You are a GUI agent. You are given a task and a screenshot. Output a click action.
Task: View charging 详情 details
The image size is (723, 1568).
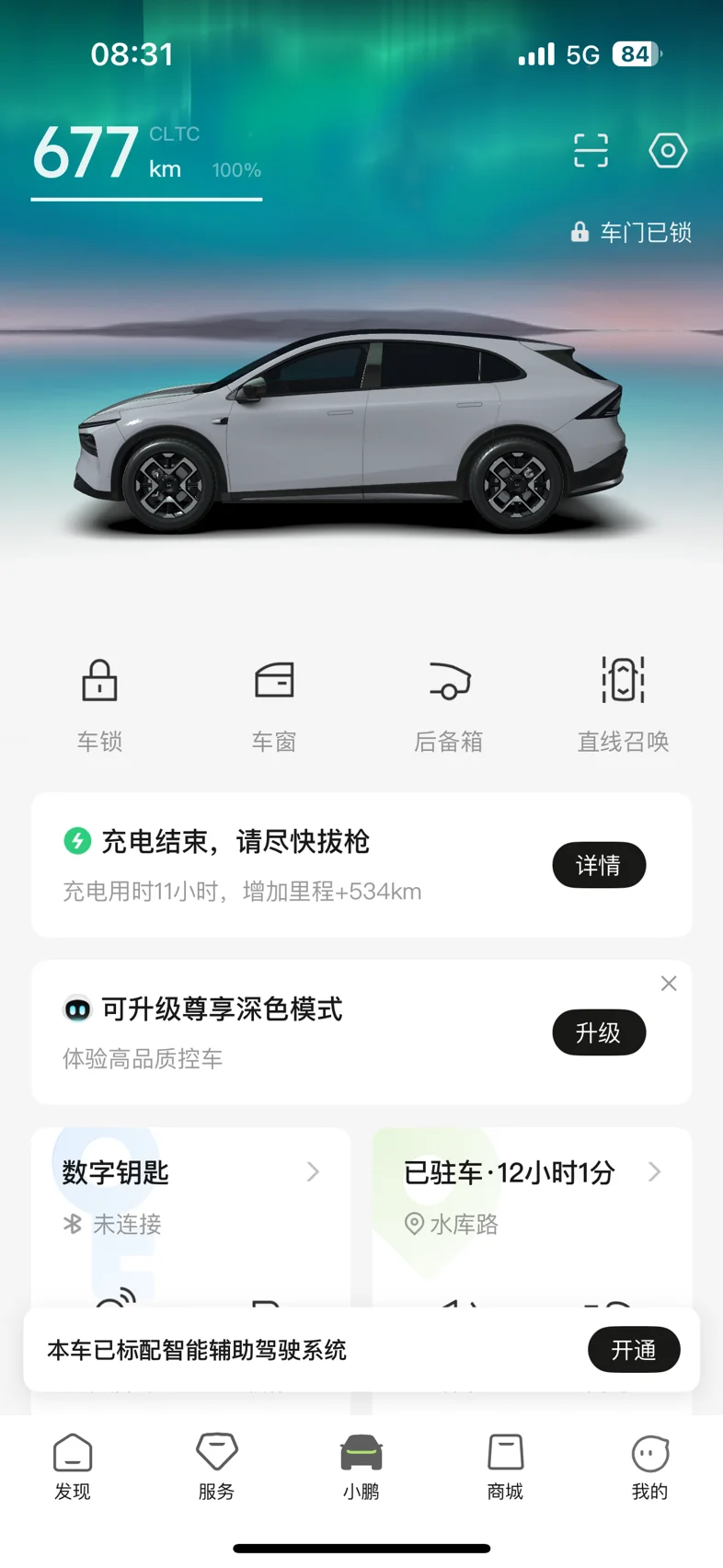click(x=599, y=865)
